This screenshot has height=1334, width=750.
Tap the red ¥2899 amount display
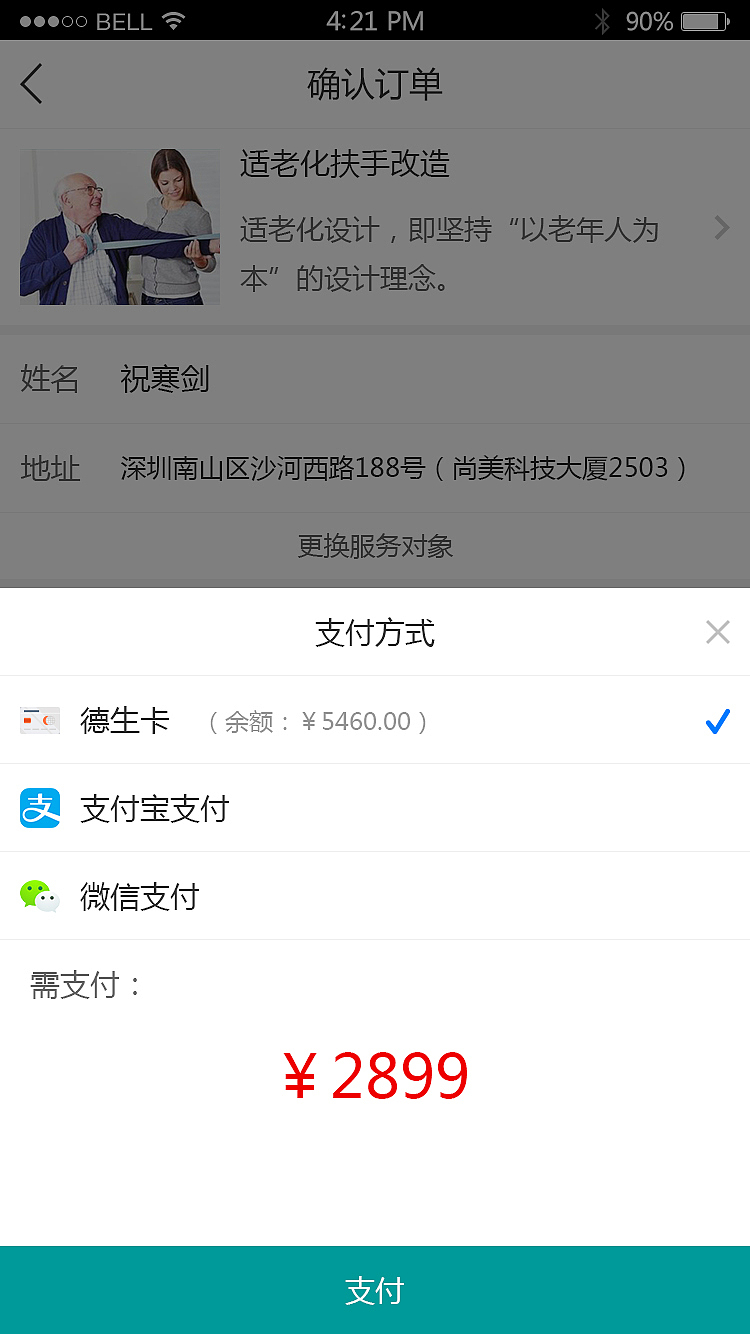coord(375,1073)
